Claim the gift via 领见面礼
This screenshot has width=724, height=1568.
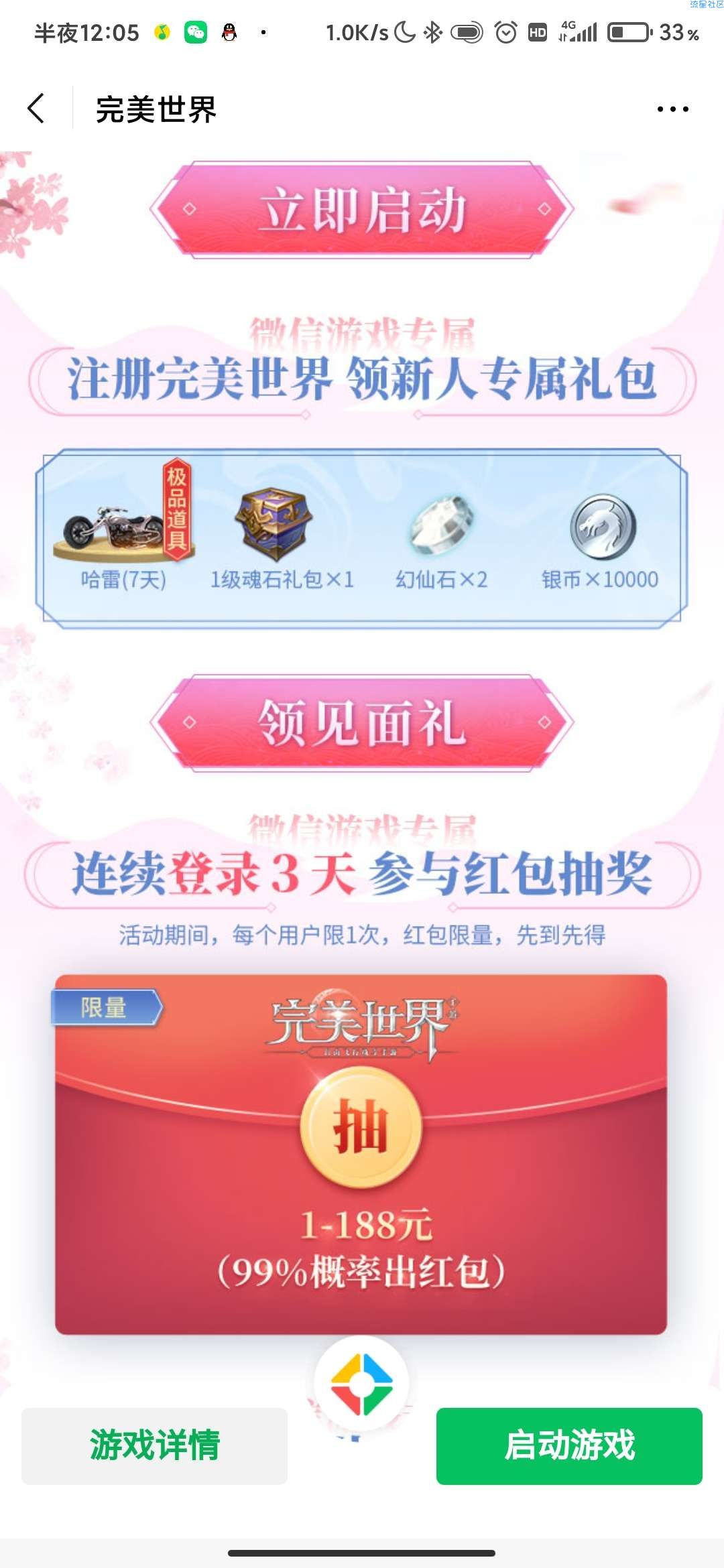[x=362, y=723]
